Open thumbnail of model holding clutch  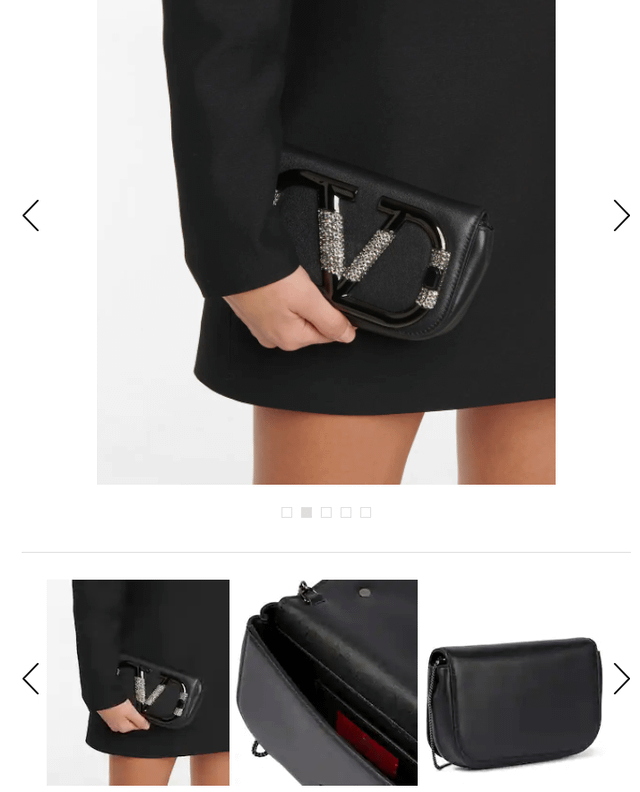point(138,682)
